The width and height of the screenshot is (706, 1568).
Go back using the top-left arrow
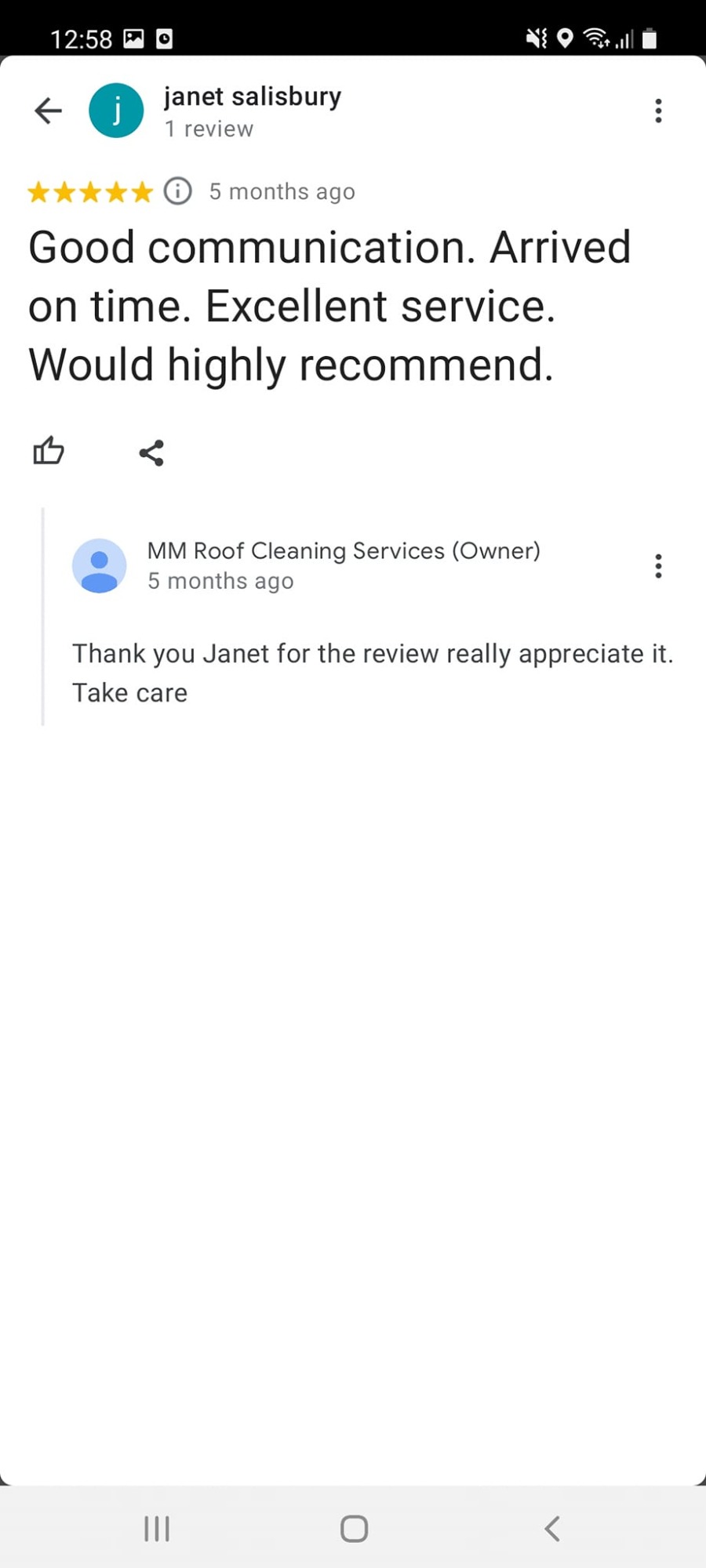pos(48,111)
